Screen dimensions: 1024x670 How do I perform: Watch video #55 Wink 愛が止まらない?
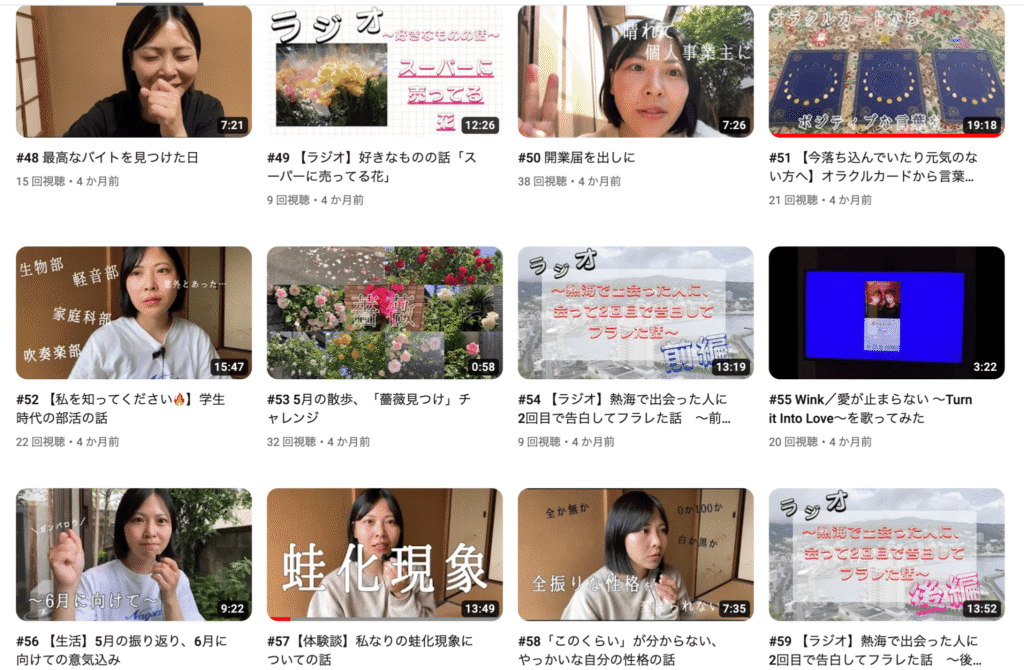(886, 313)
